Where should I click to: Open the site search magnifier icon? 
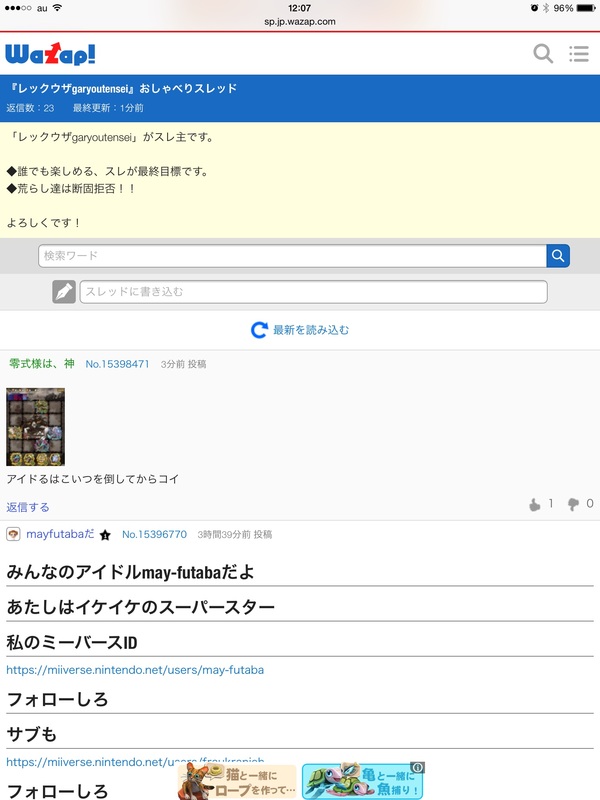click(x=543, y=54)
